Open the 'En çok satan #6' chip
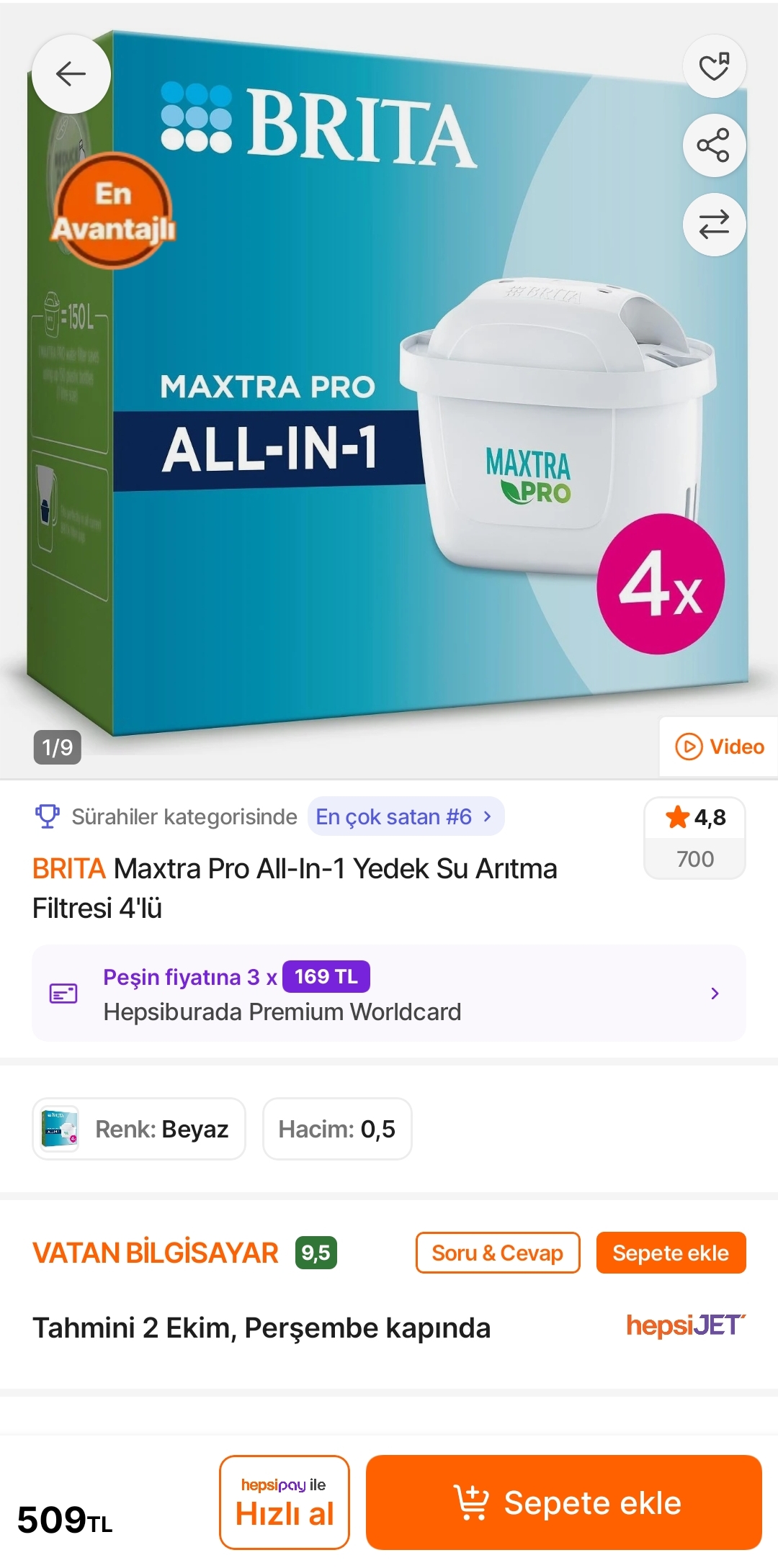778x1568 pixels. (405, 816)
